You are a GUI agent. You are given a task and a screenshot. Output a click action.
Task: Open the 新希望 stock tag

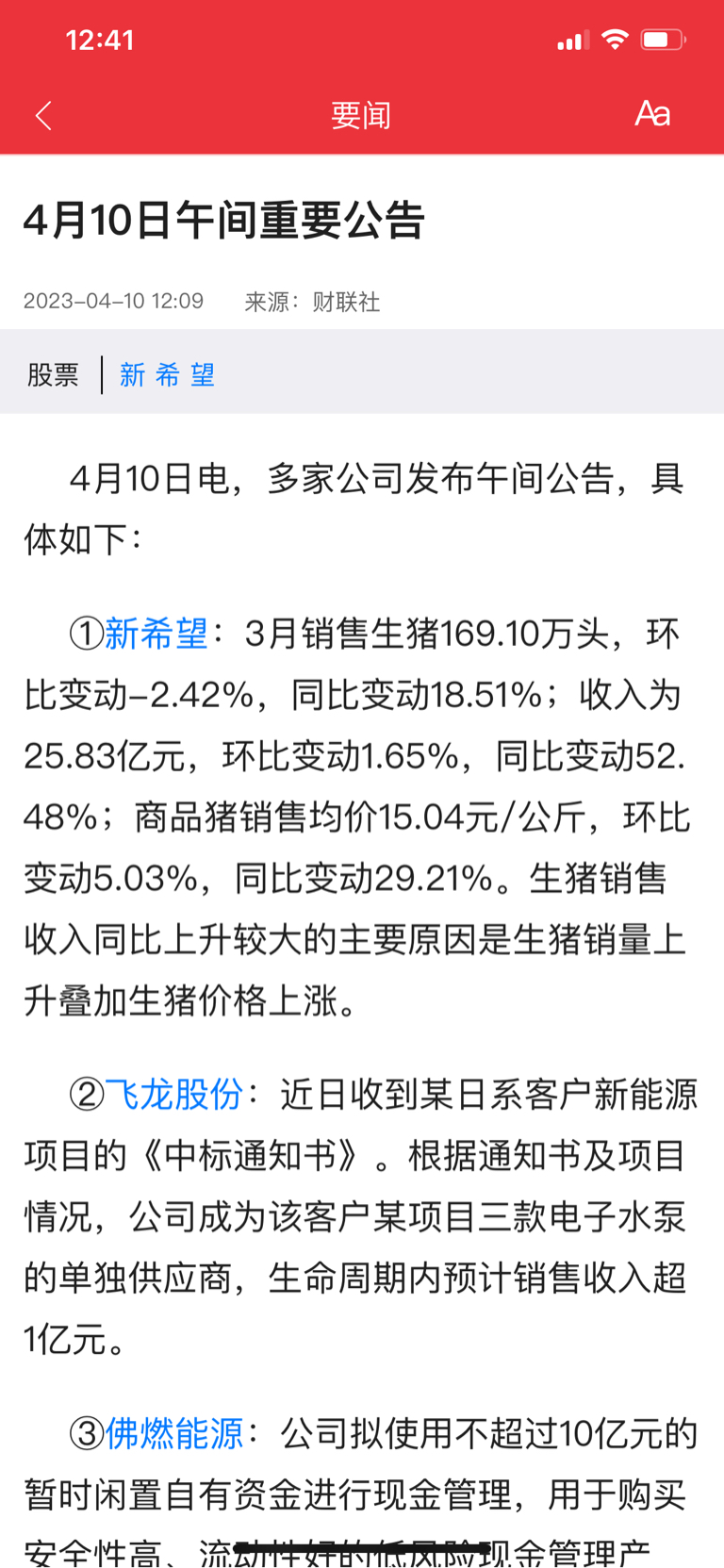click(167, 375)
